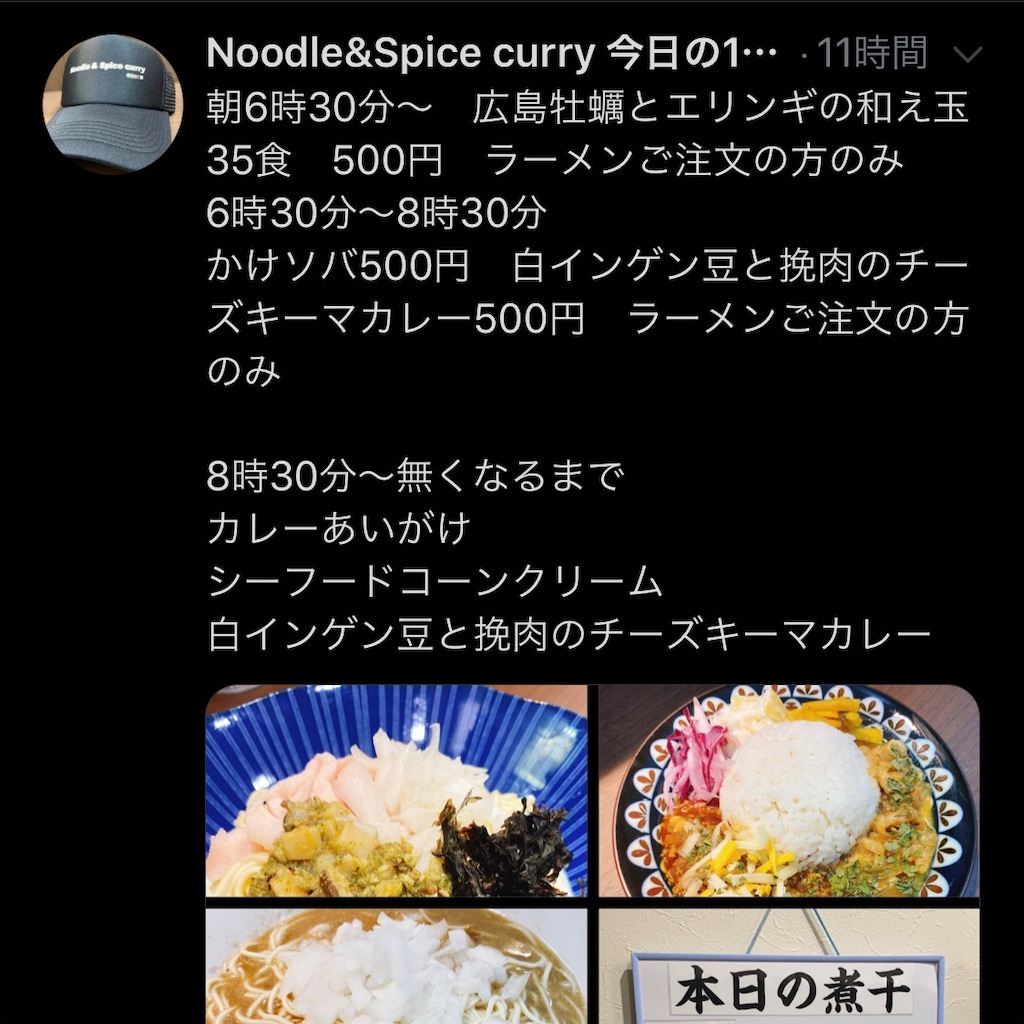Open the ramen with onions photo

pyautogui.click(x=396, y=965)
